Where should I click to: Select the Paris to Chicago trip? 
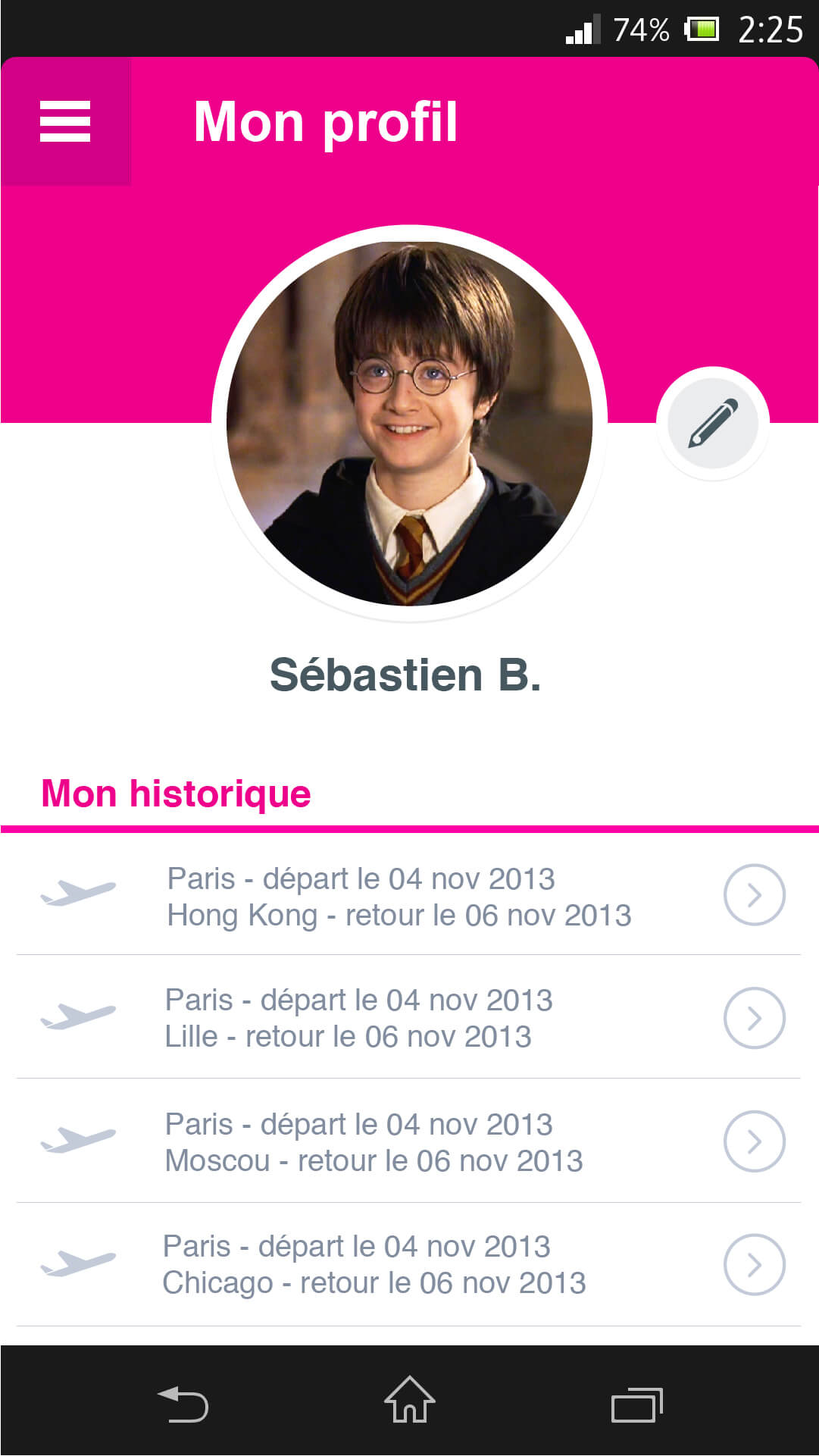409,1265
